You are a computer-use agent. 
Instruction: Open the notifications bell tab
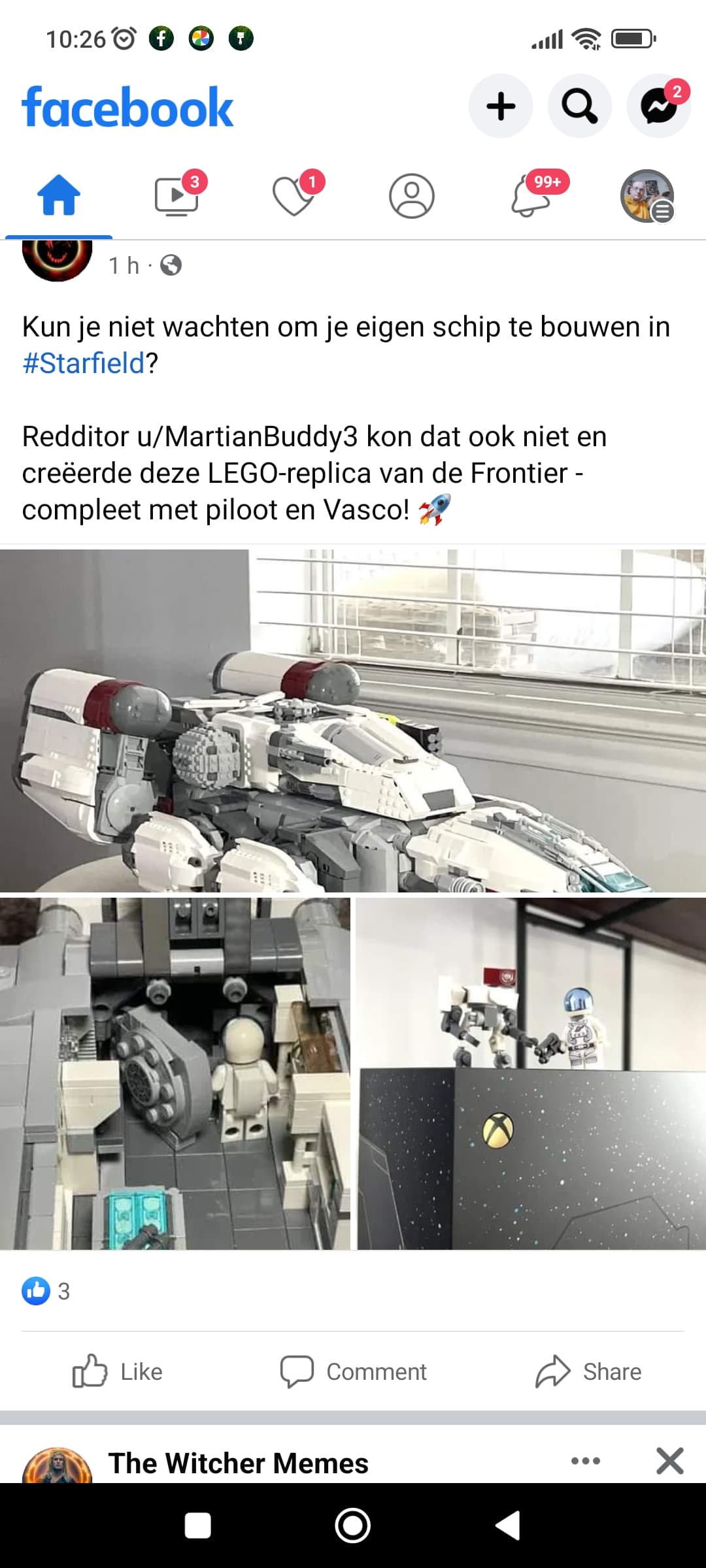tap(531, 195)
